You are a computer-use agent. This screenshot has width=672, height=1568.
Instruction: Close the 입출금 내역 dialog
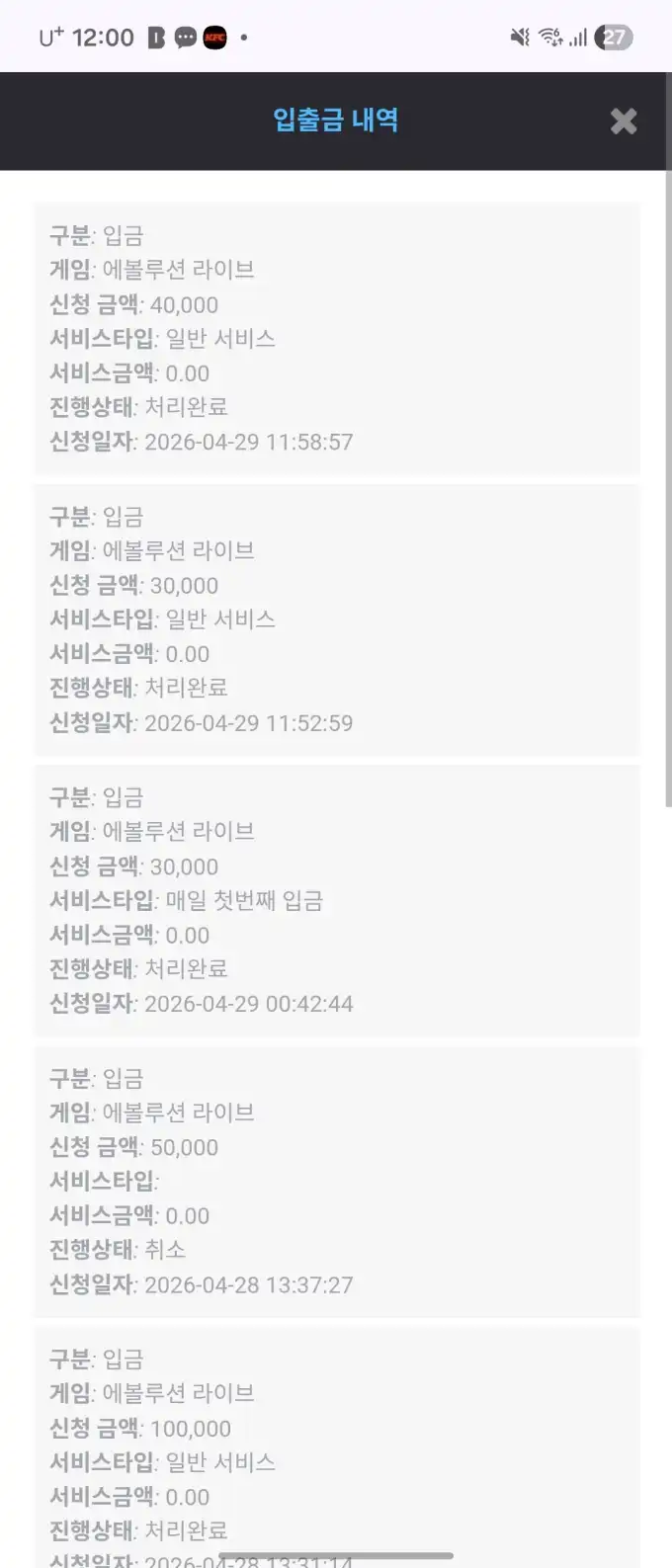coord(624,122)
